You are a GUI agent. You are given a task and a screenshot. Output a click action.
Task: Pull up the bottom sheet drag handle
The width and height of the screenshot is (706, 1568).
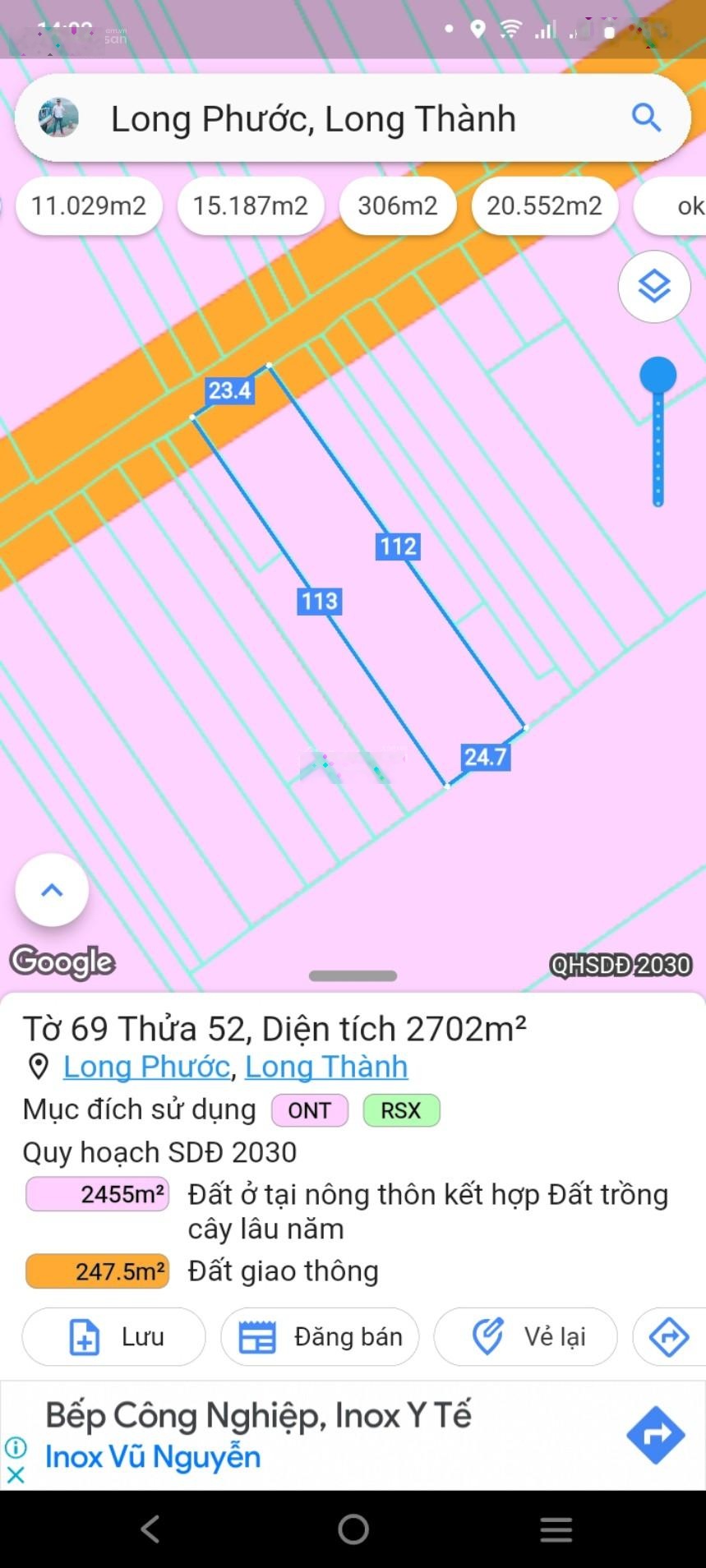[x=352, y=975]
